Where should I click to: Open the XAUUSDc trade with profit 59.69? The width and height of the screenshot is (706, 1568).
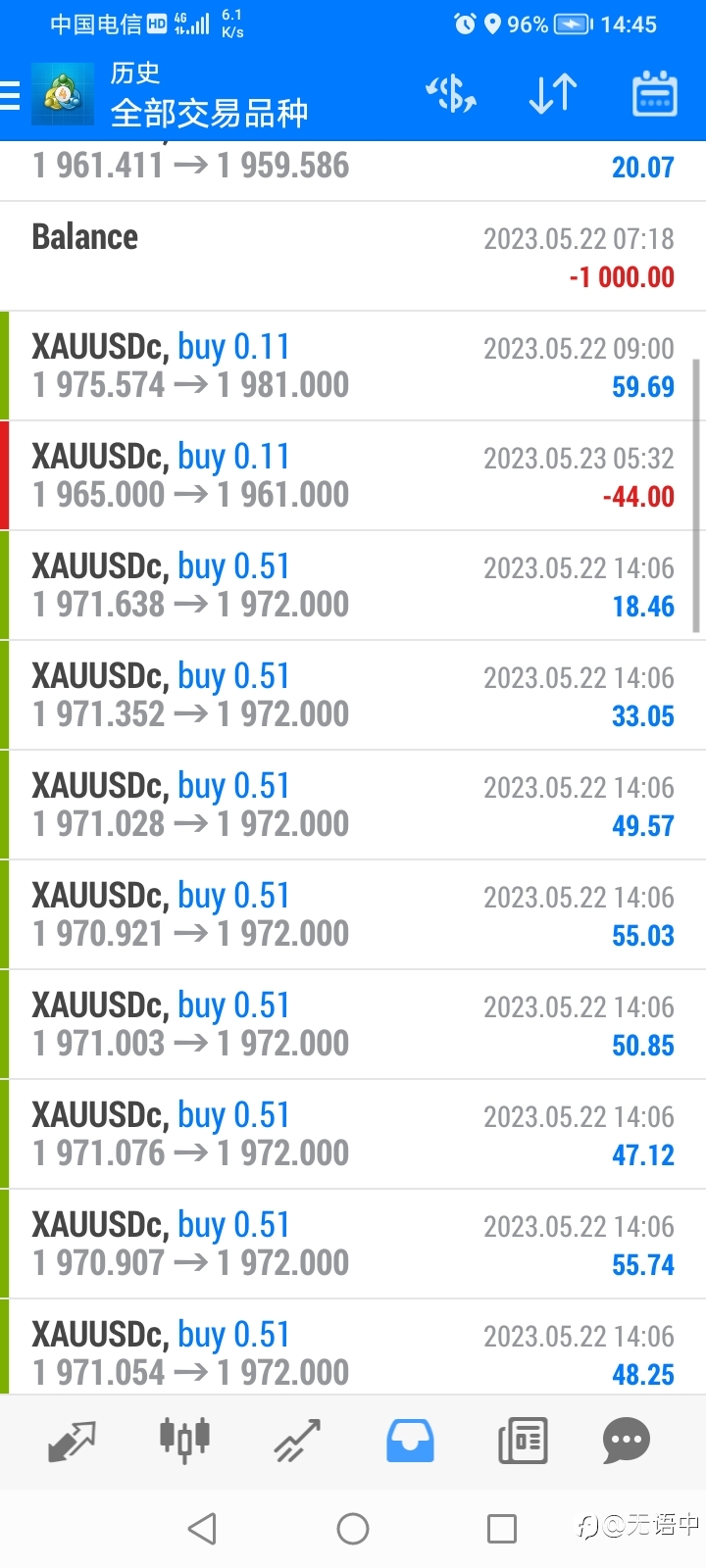click(353, 367)
